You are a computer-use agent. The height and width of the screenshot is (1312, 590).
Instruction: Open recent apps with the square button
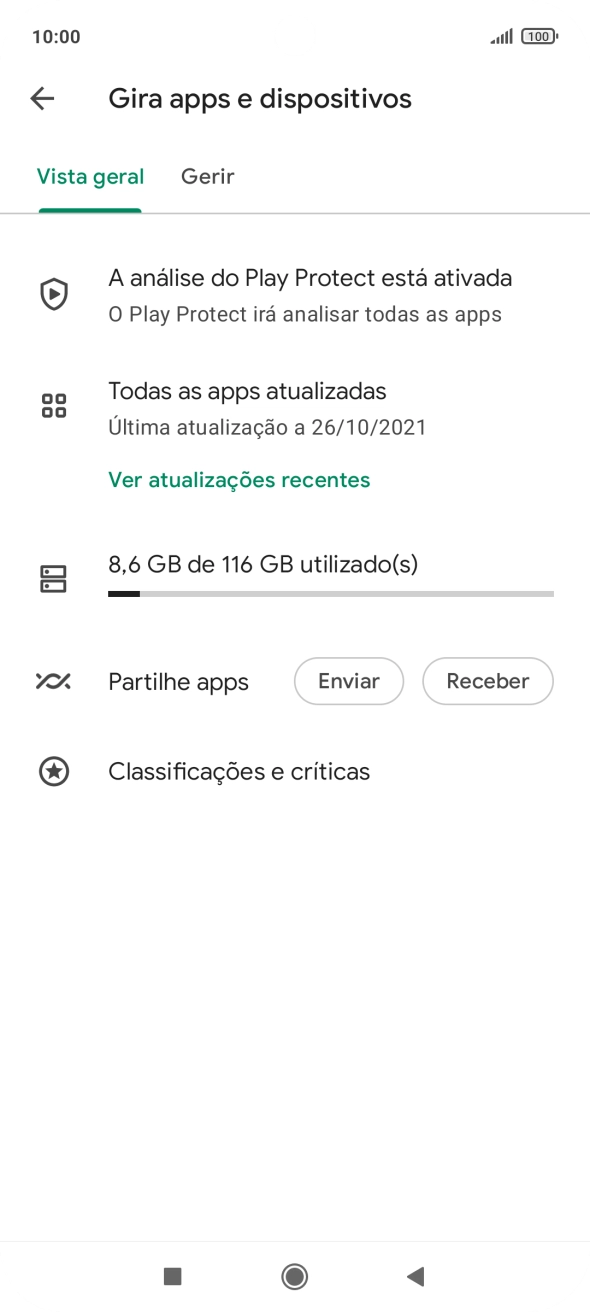173,1275
